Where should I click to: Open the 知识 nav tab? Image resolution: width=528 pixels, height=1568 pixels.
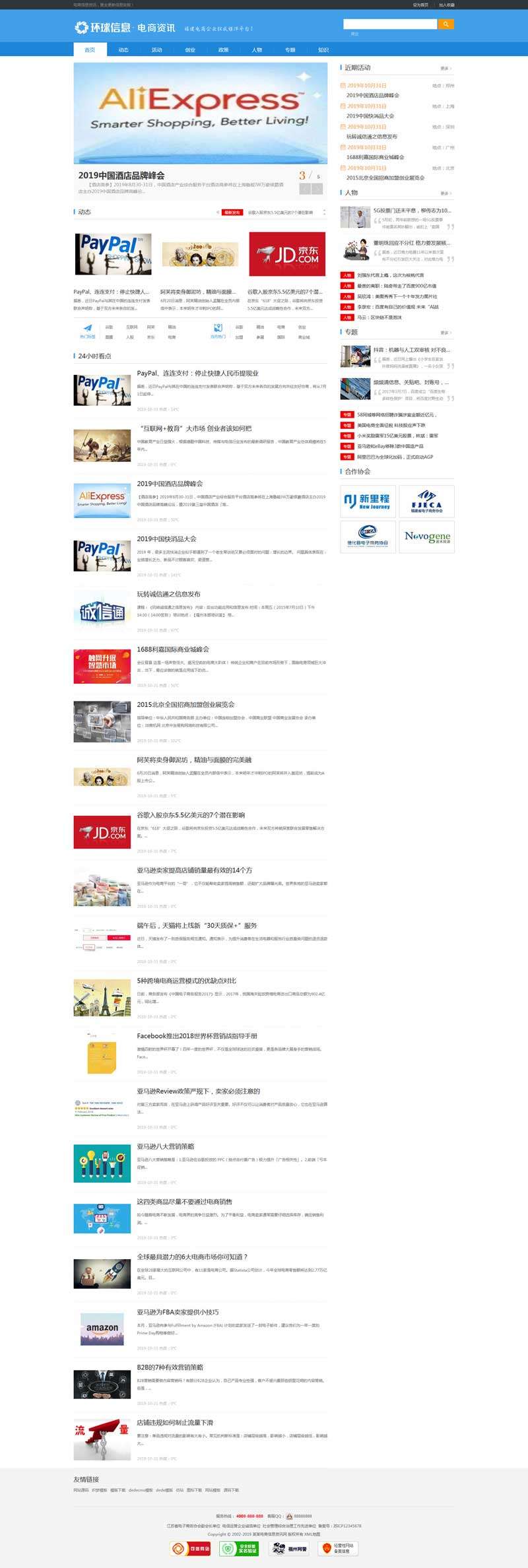[x=323, y=50]
